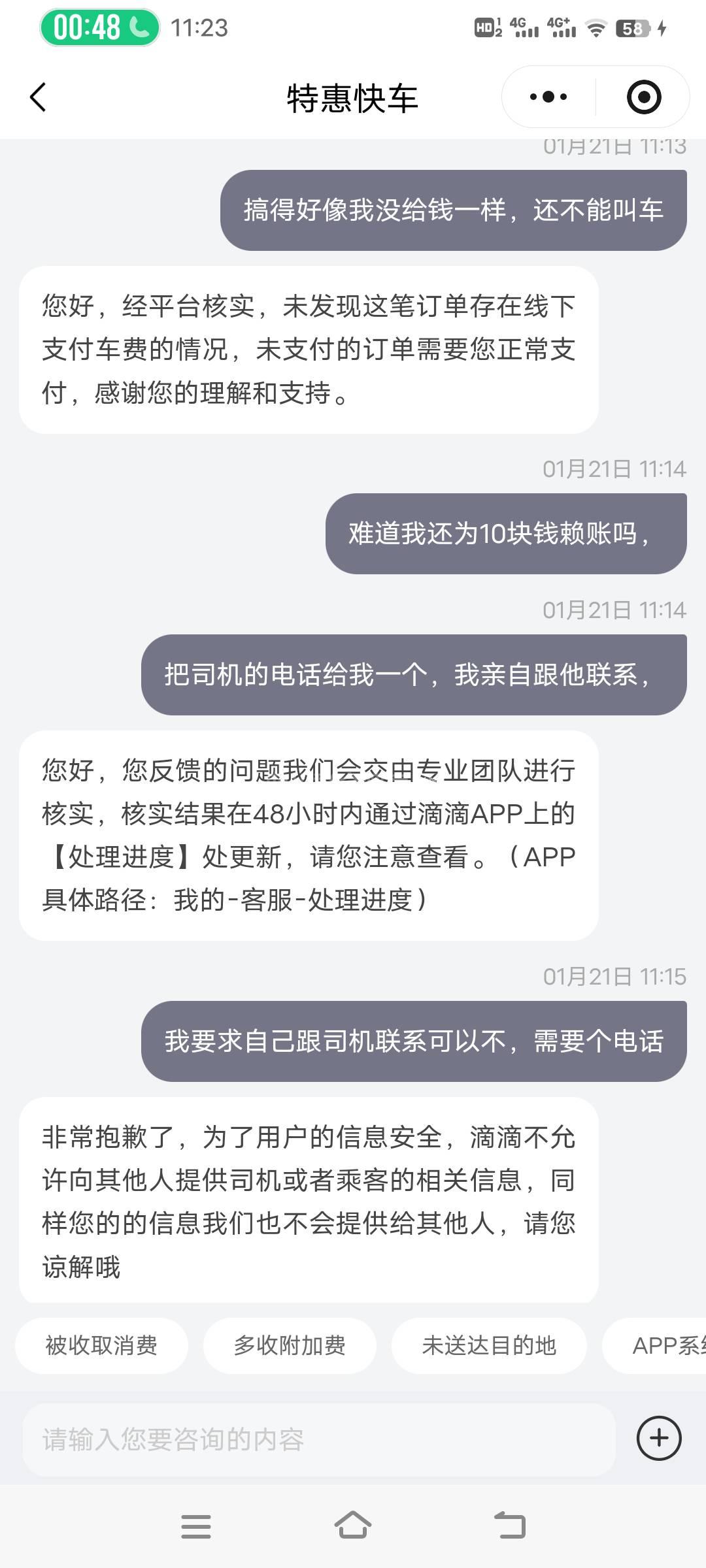Image resolution: width=706 pixels, height=1568 pixels.
Task: Tap the 未送达目的地 chip
Action: point(489,1346)
